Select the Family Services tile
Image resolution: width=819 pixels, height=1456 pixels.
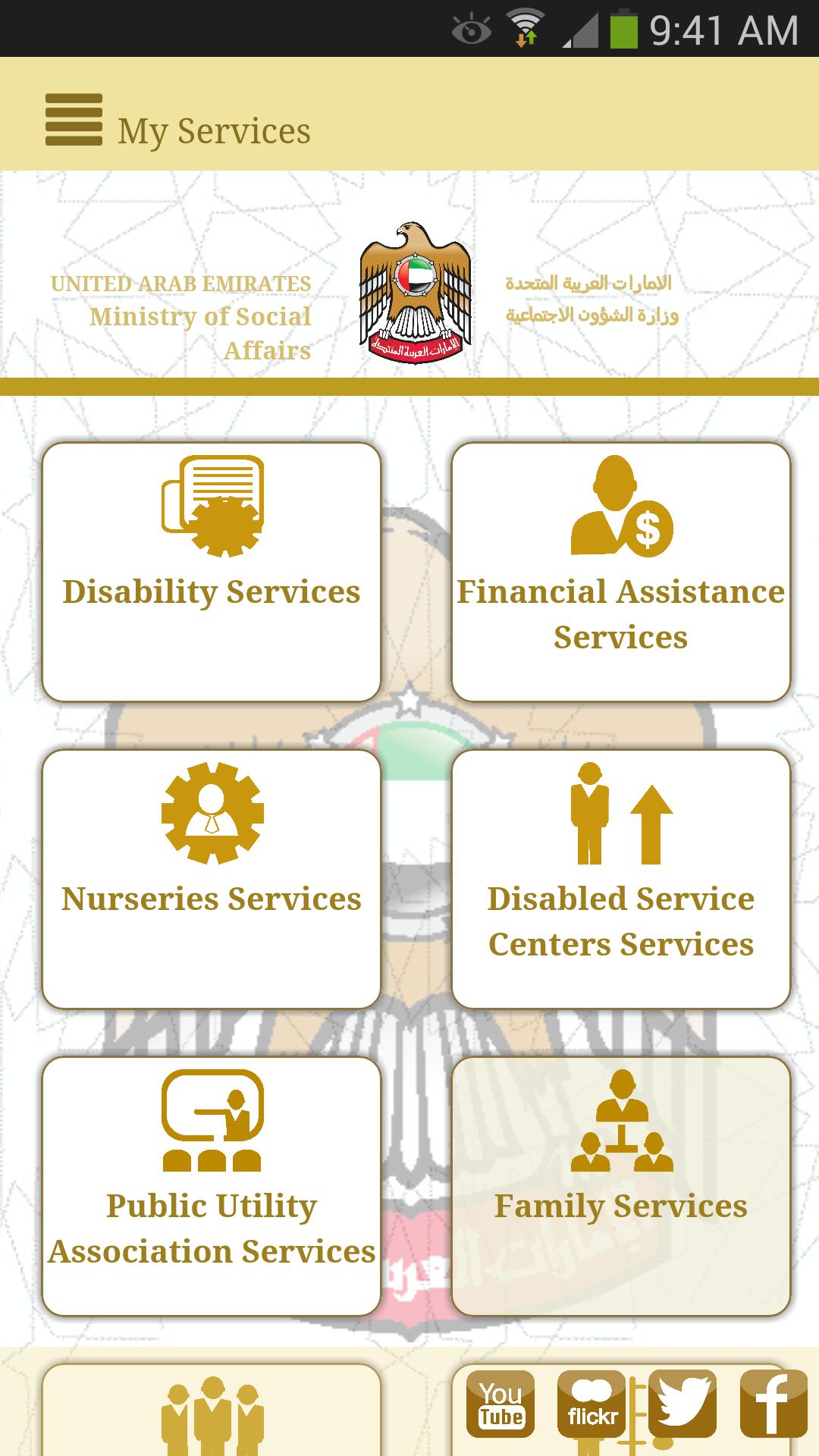[x=622, y=1183]
